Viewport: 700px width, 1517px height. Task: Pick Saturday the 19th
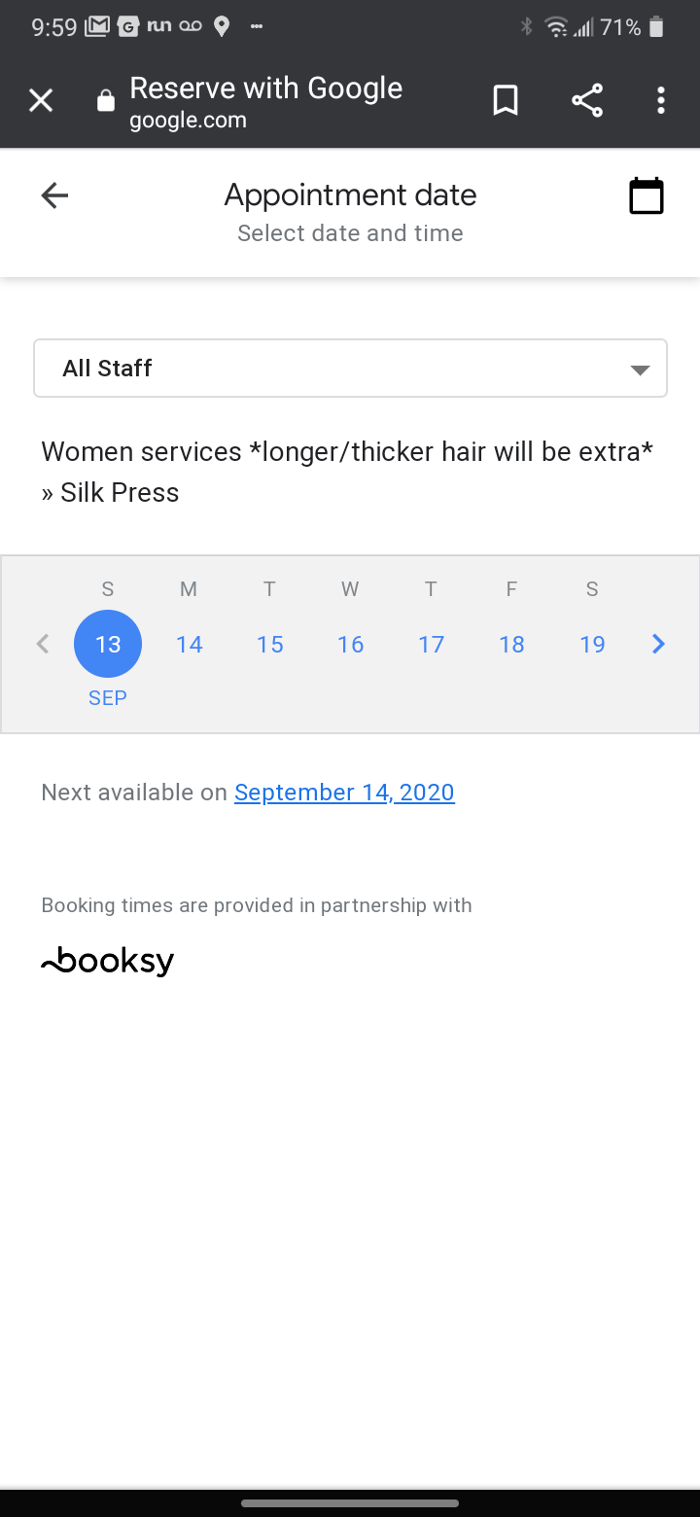[x=592, y=644]
